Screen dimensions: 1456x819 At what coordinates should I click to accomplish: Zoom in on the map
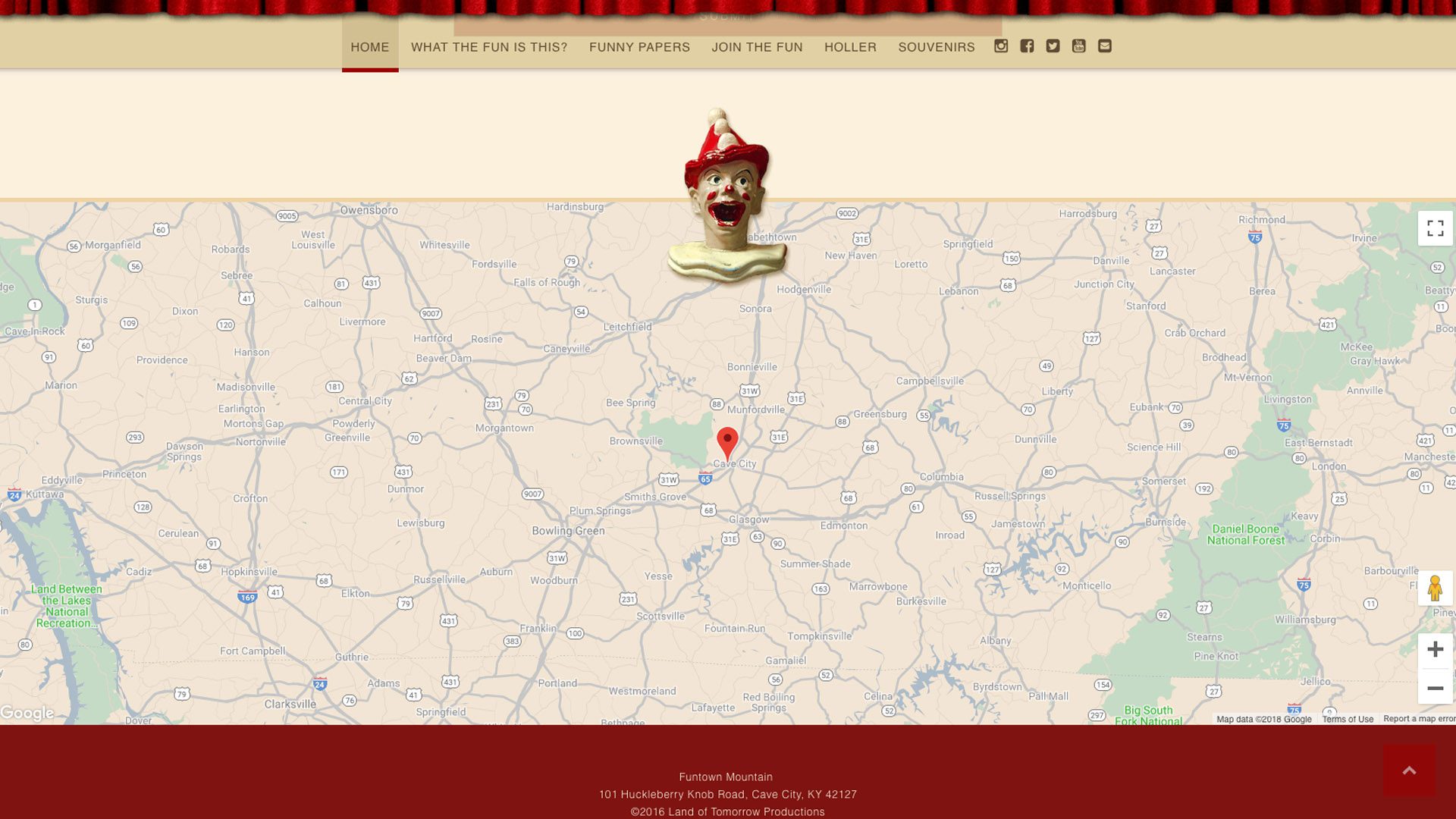[x=1435, y=650]
